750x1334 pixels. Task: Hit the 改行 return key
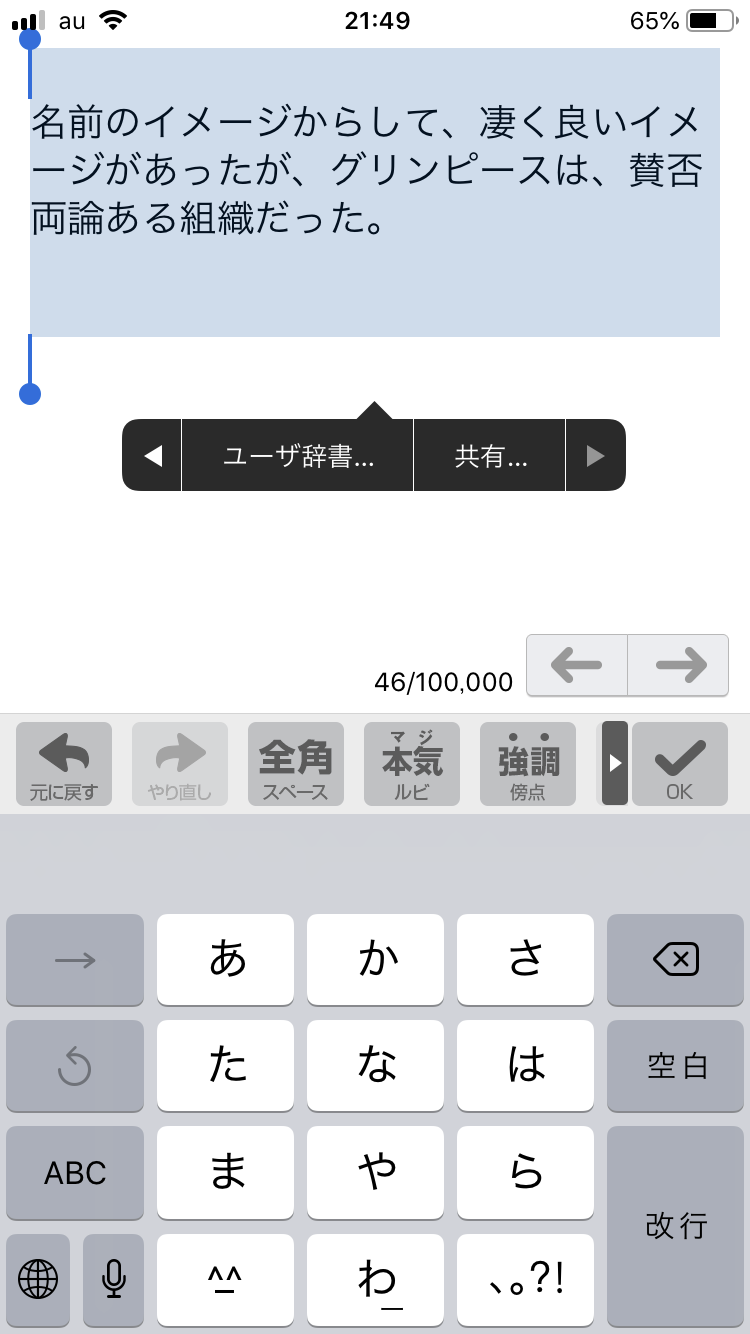pyautogui.click(x=675, y=1225)
